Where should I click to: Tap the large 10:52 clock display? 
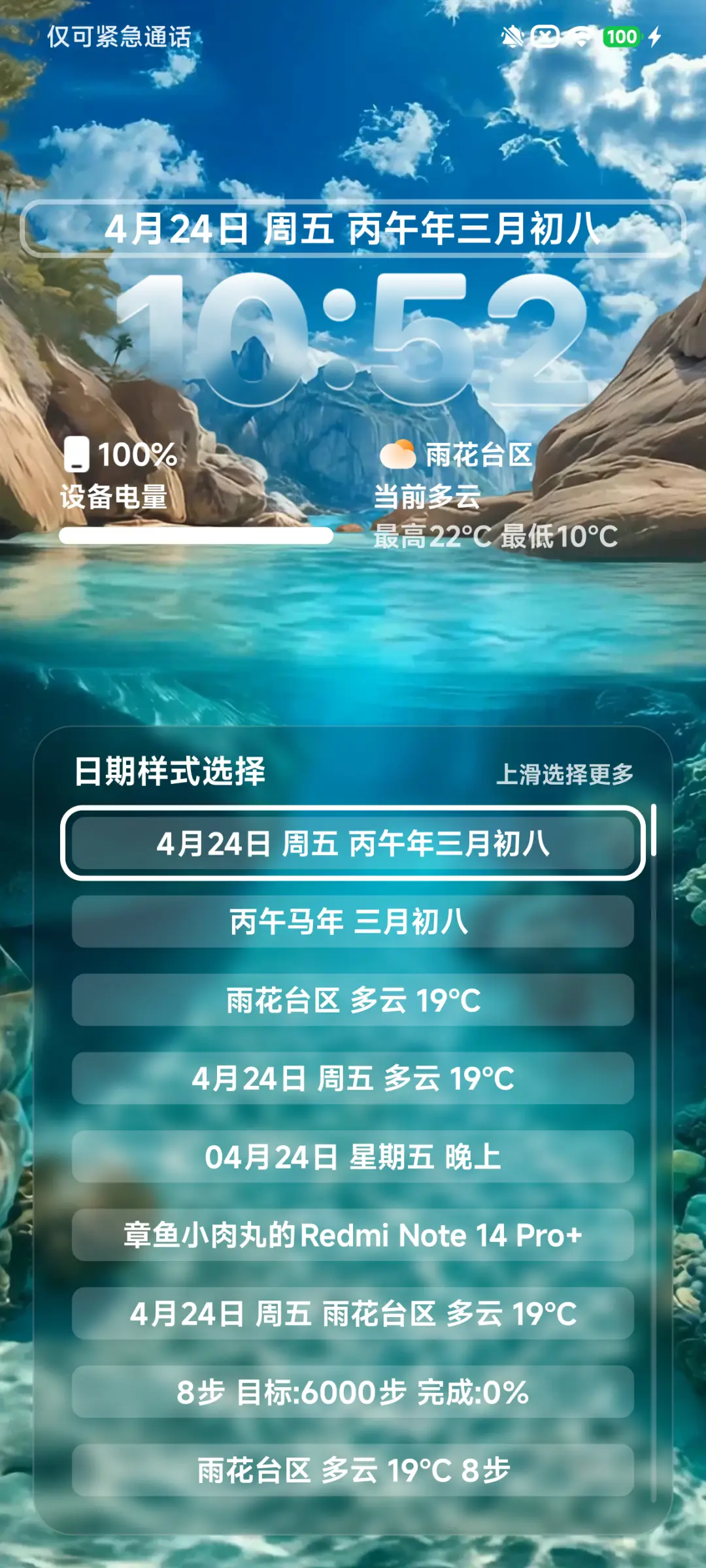353,333
